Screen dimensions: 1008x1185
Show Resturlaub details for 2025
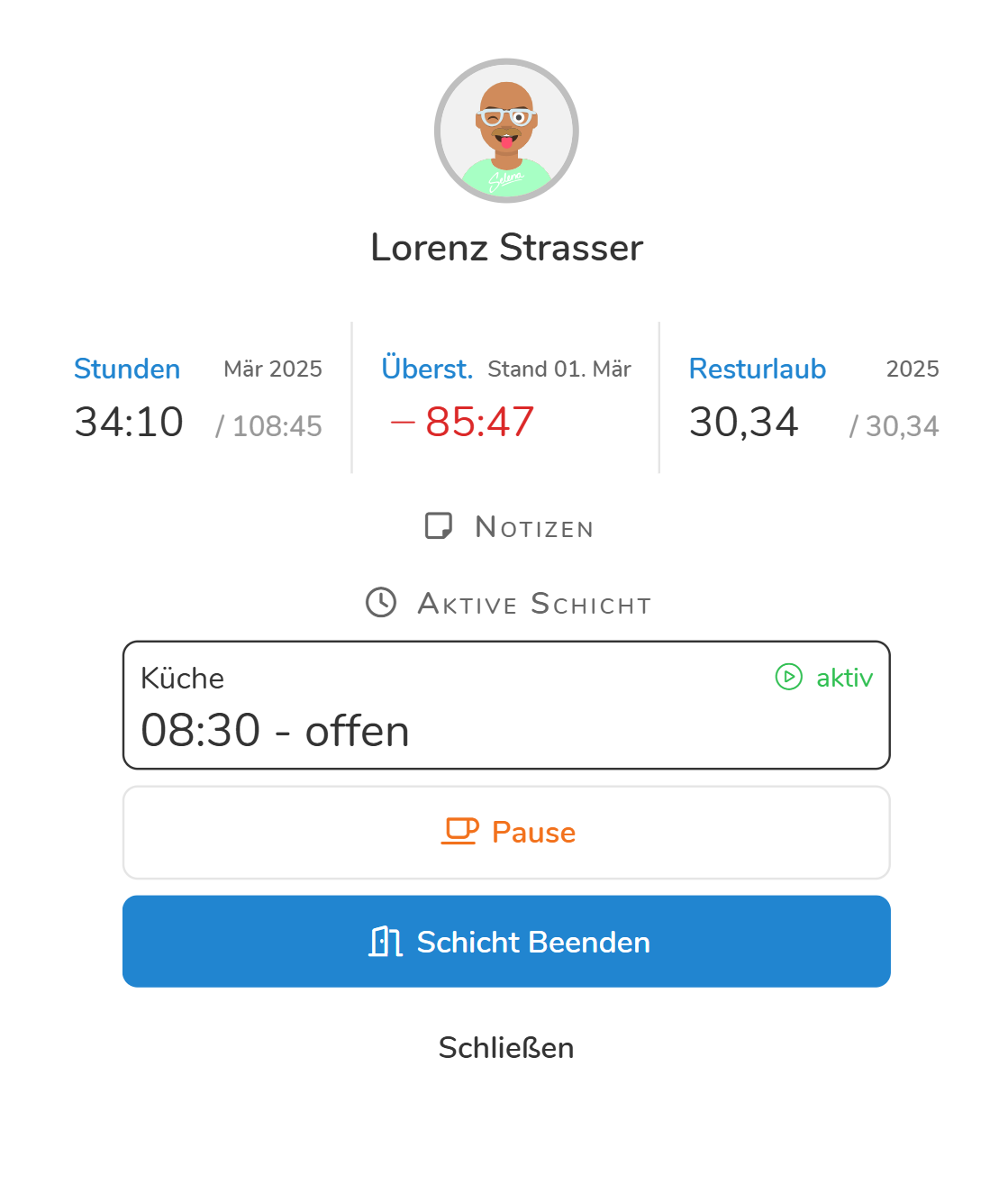813,397
